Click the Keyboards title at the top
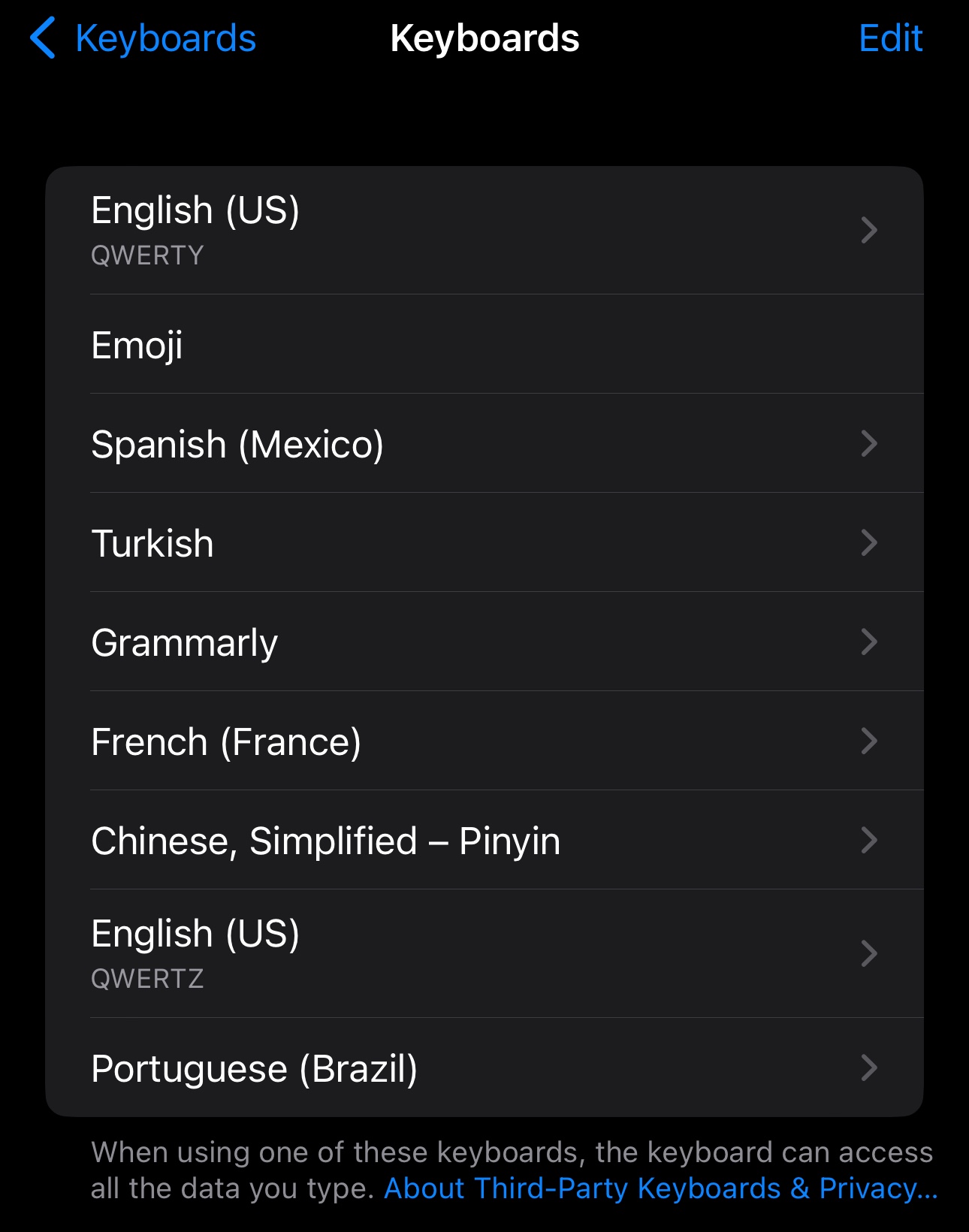Viewport: 969px width, 1232px height. [x=484, y=37]
